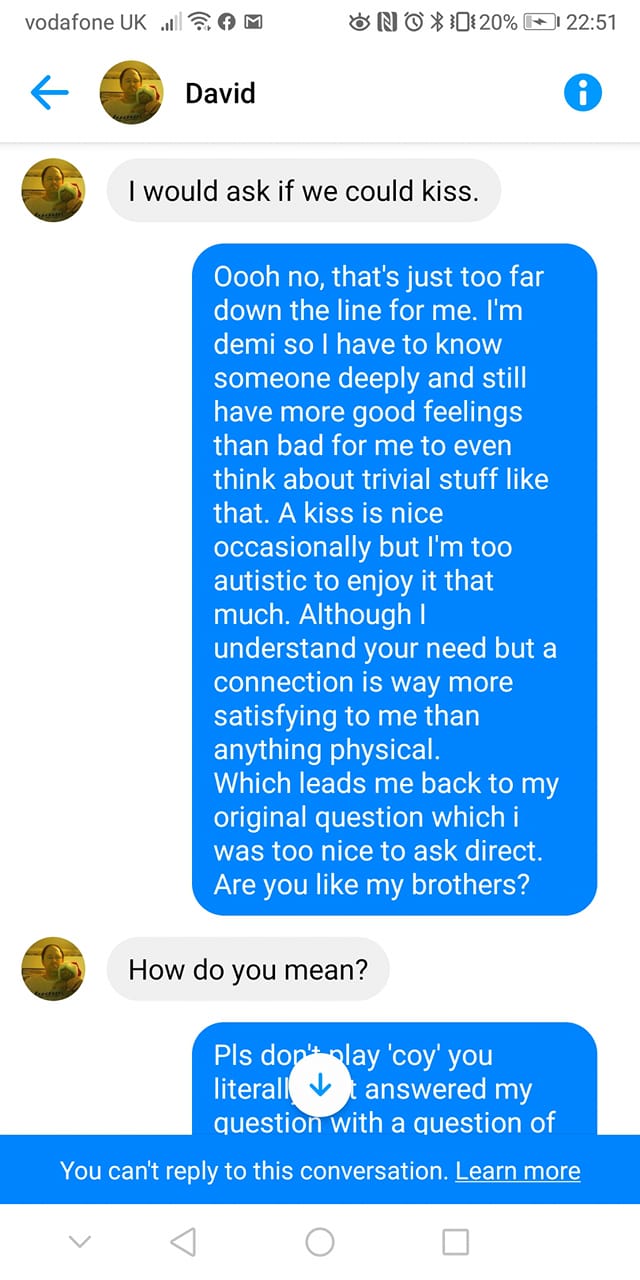Hide navigation bar using the chevron

pyautogui.click(x=82, y=1242)
